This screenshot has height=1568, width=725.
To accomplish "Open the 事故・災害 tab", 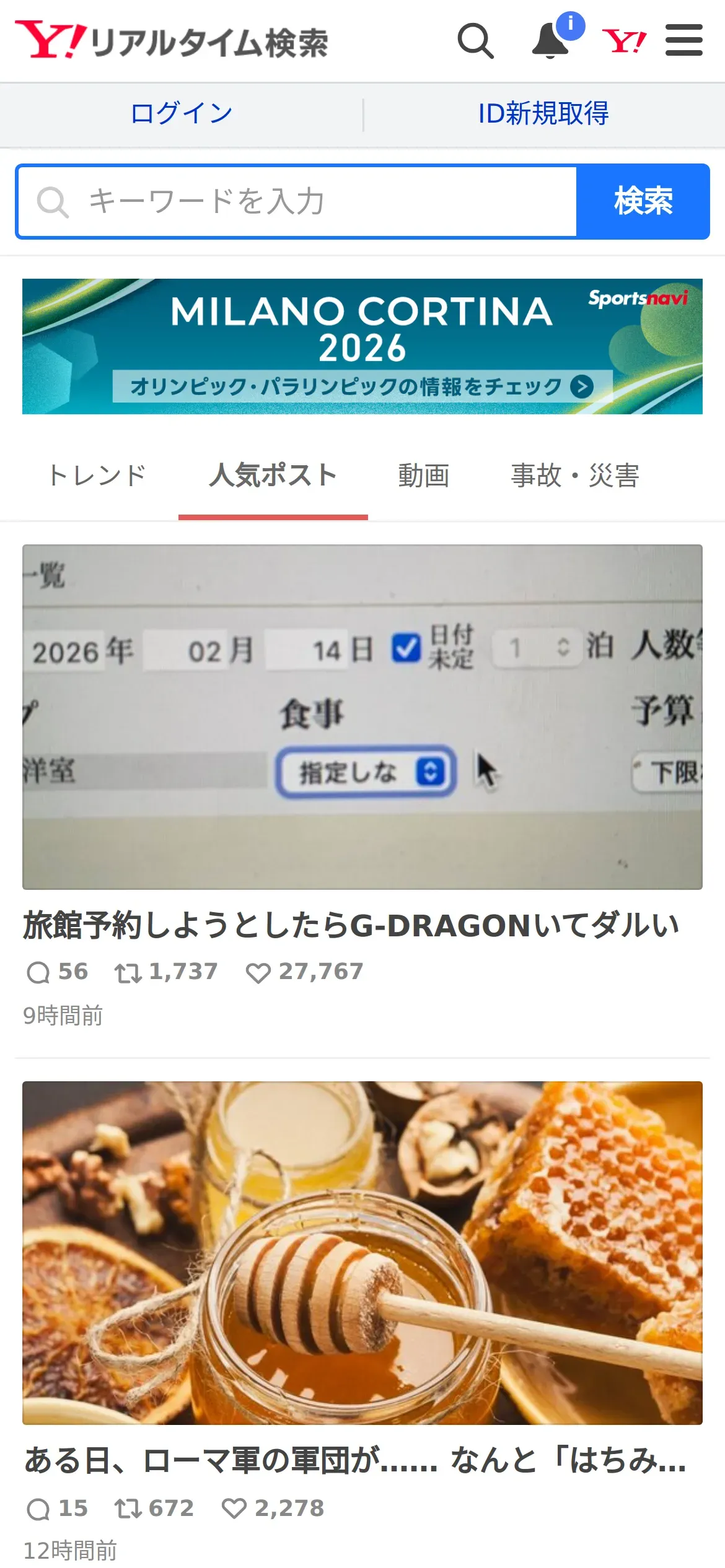I will point(574,476).
